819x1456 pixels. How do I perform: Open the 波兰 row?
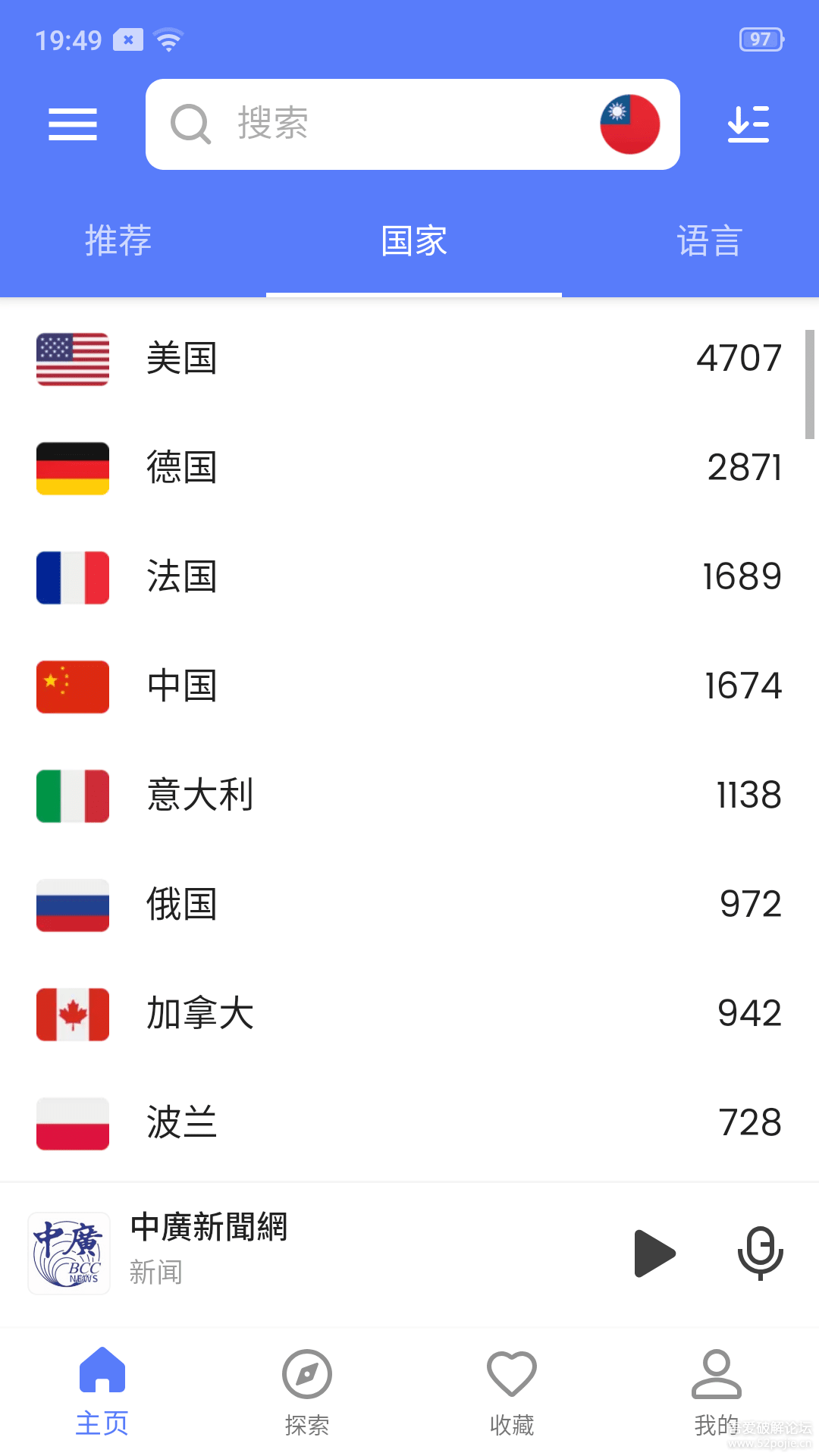[x=409, y=1123]
